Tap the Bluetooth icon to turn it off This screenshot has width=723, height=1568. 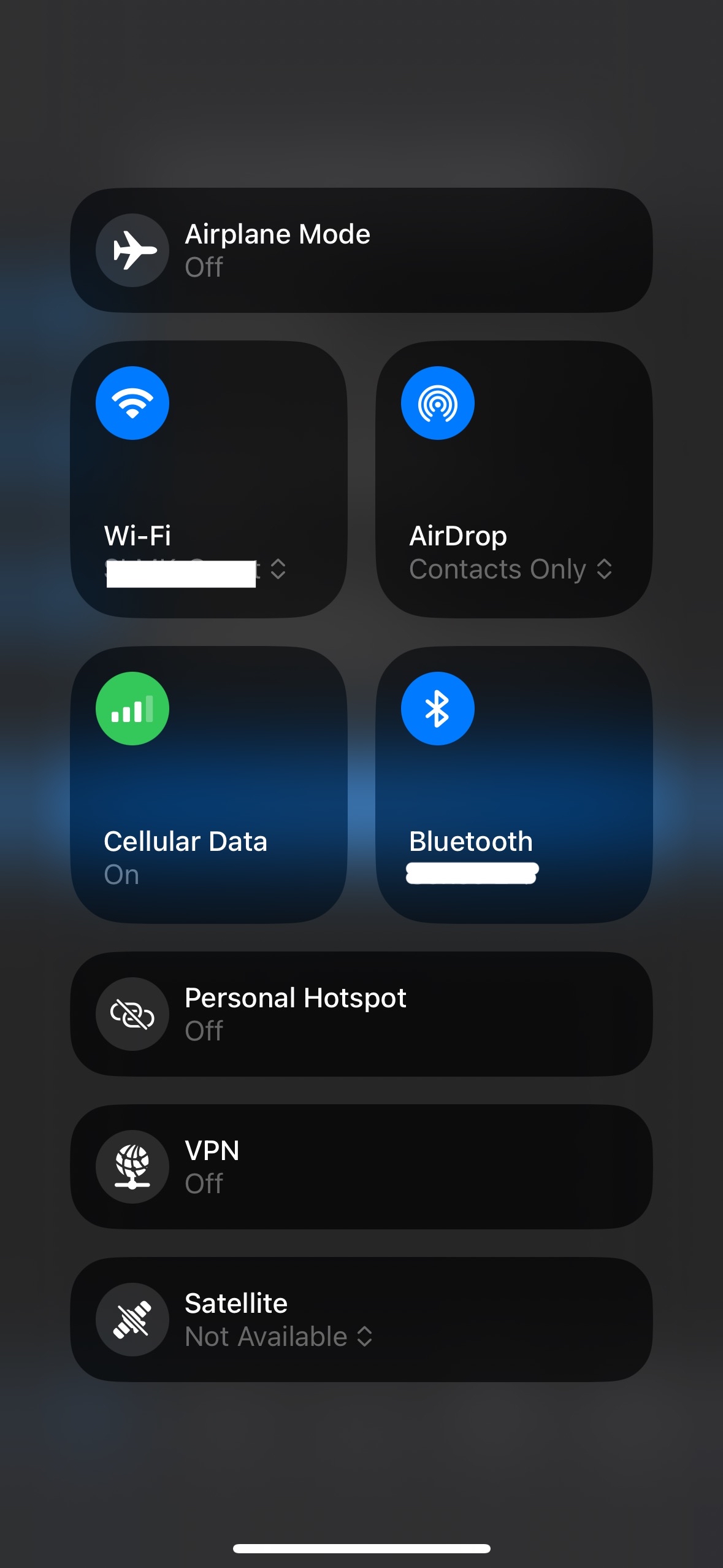[x=437, y=708]
